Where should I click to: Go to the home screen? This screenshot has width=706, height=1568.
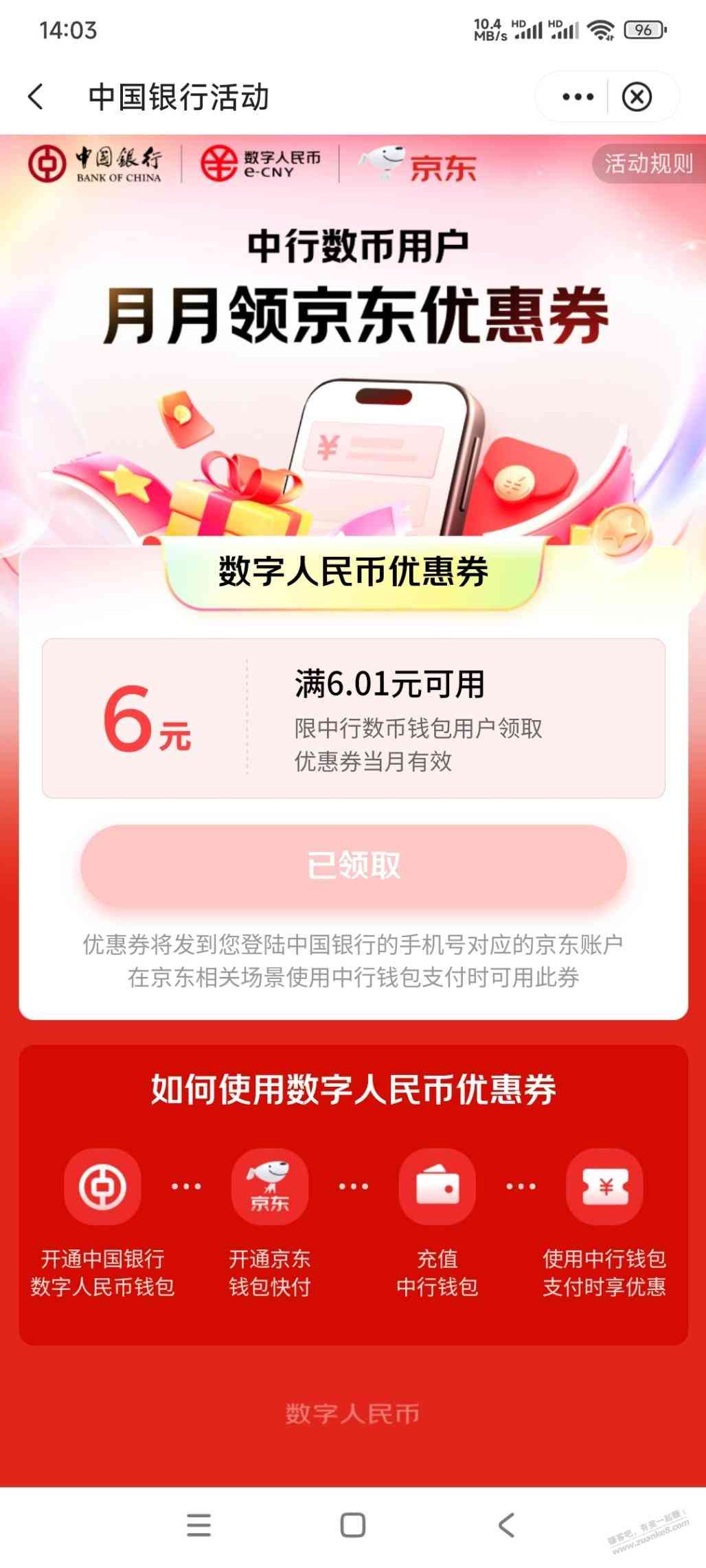click(353, 1525)
